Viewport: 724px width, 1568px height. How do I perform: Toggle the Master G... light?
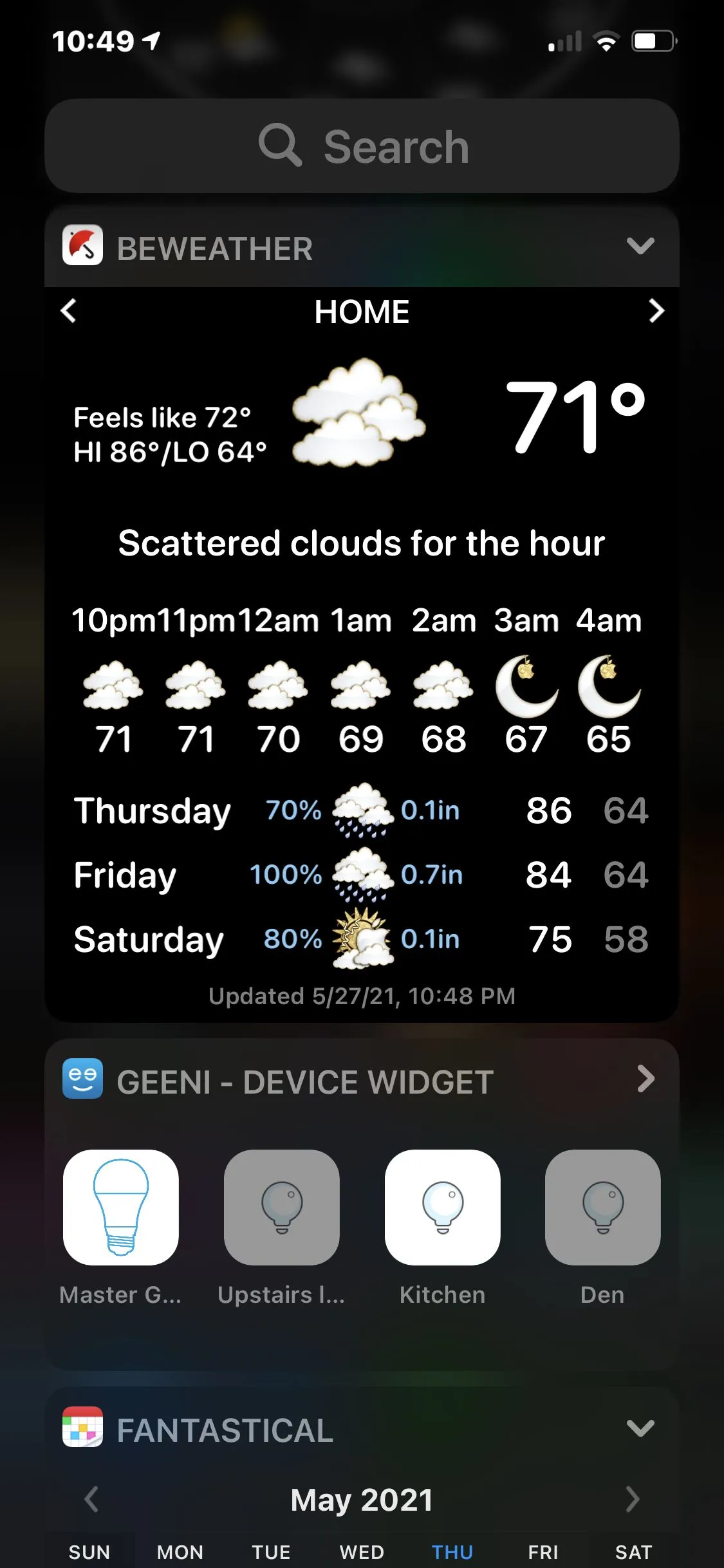point(121,1208)
